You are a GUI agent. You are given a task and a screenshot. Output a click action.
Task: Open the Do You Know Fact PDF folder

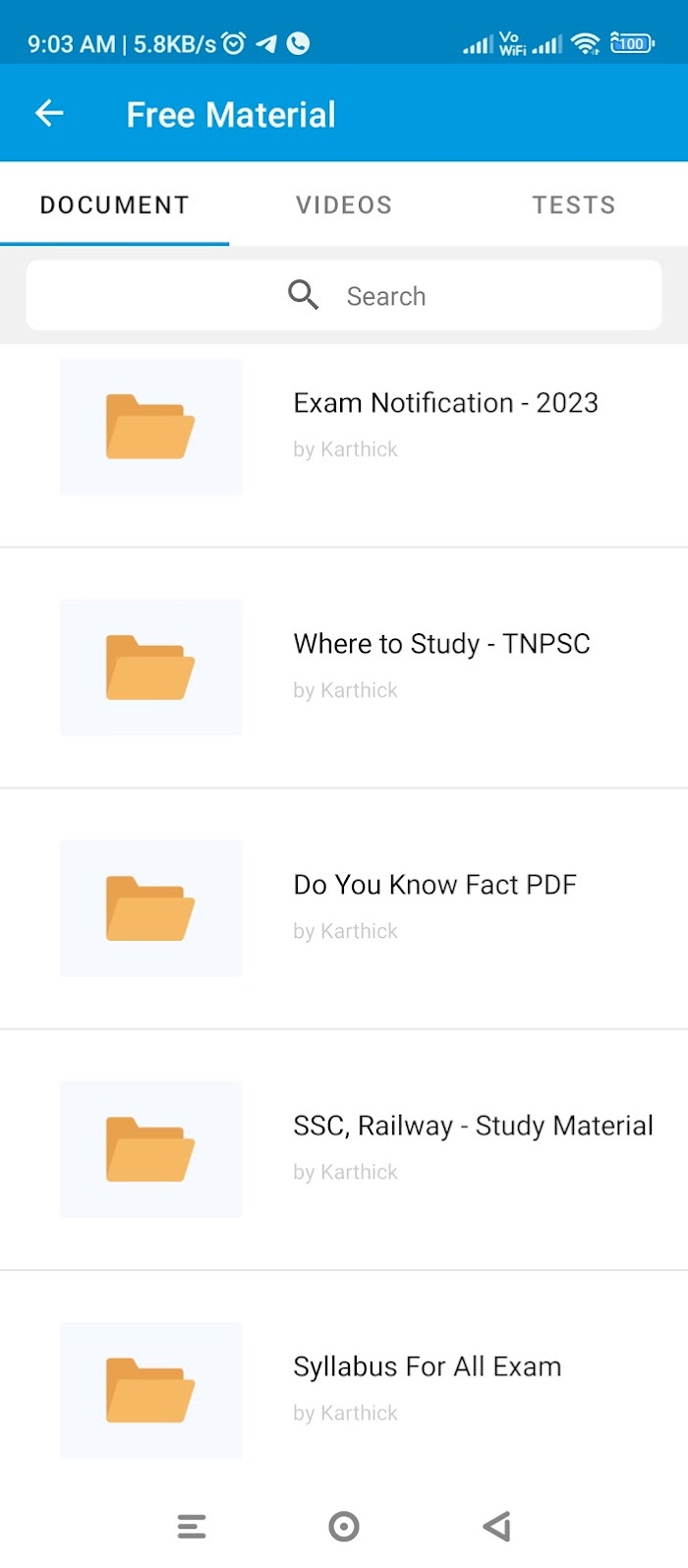pos(344,908)
